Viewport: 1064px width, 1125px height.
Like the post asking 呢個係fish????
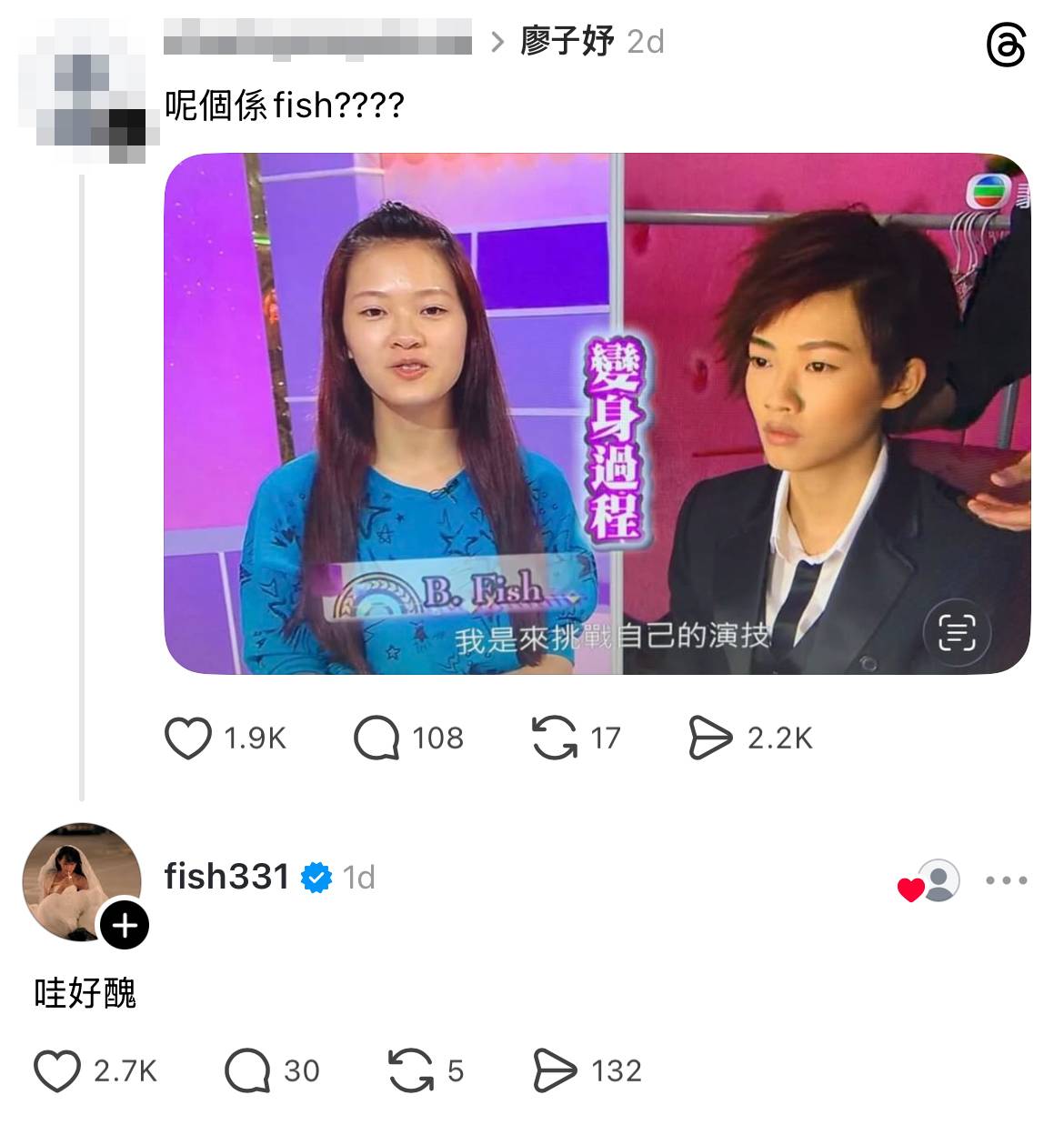(188, 738)
